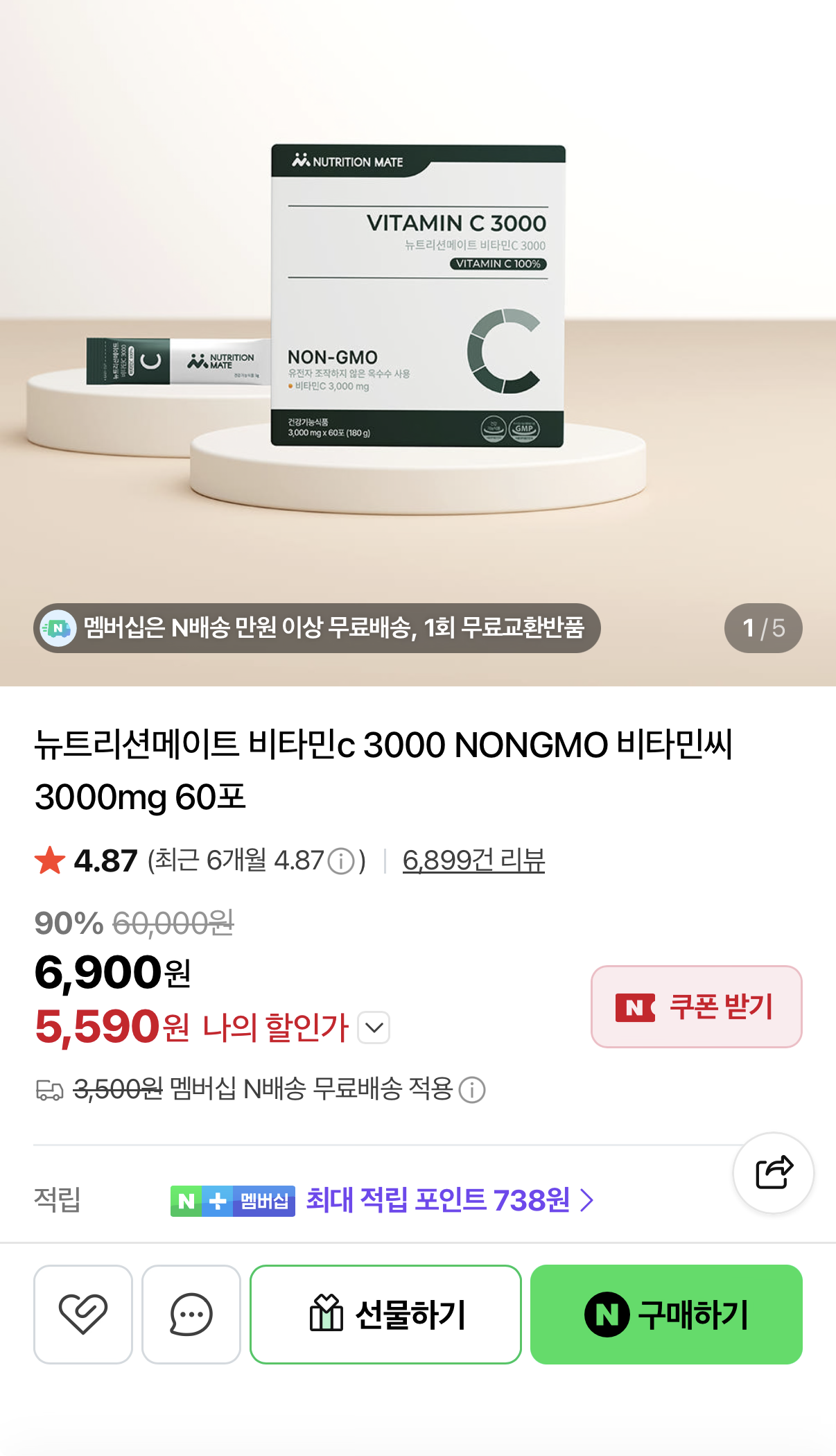Open the Vitamin C 3000 product image
836x1456 pixels.
(418, 343)
